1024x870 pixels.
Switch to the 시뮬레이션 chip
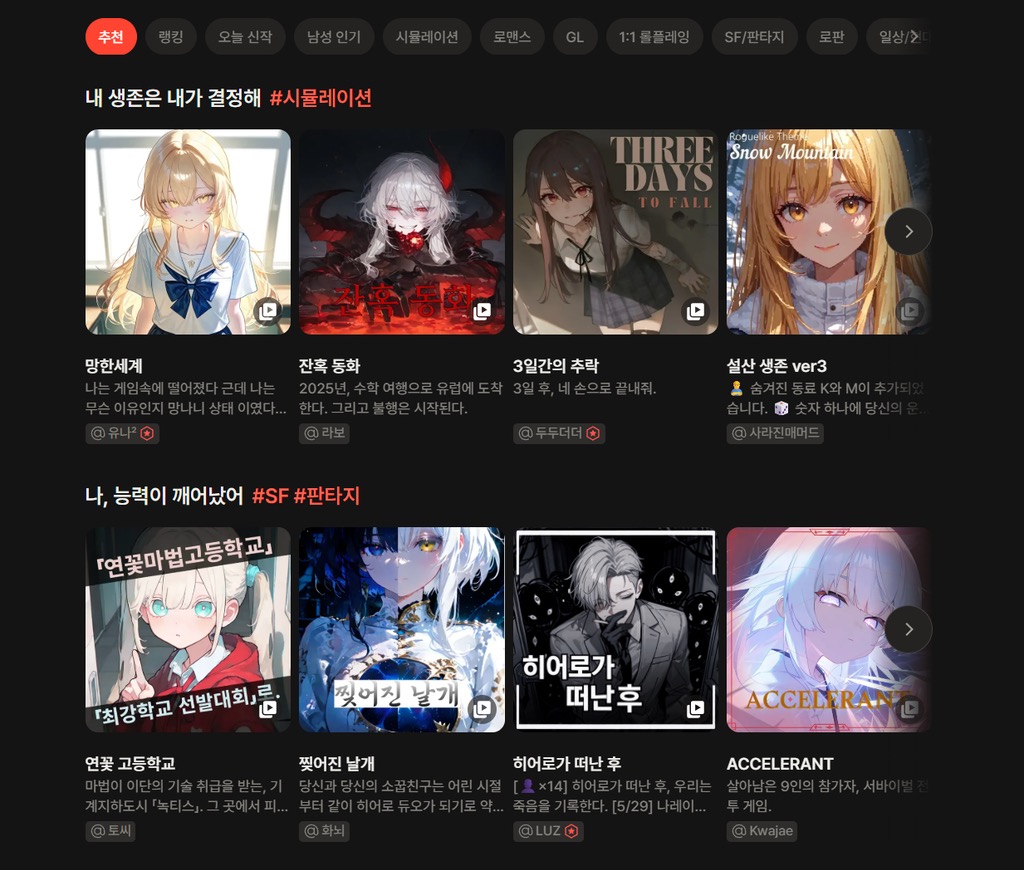pos(427,37)
